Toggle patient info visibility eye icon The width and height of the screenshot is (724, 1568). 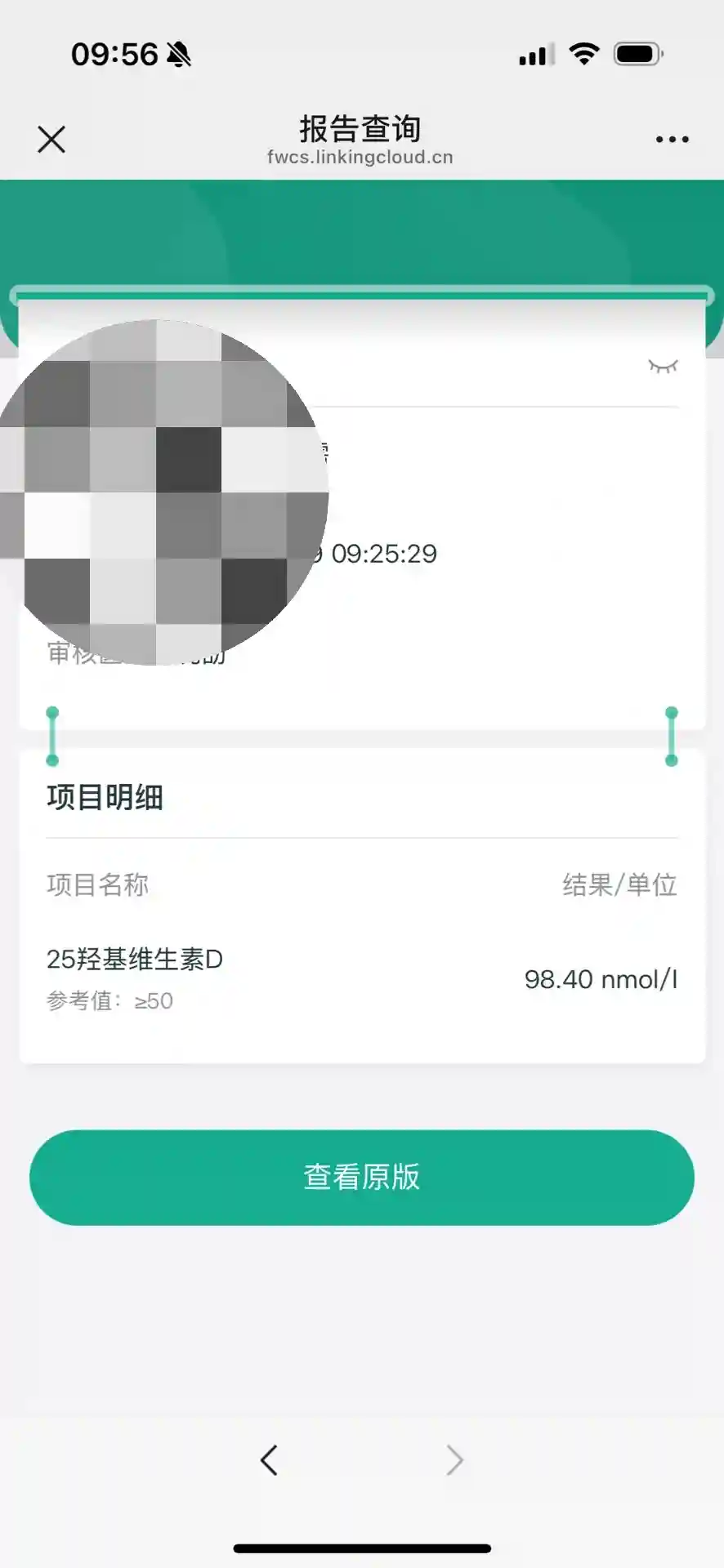[x=663, y=367]
